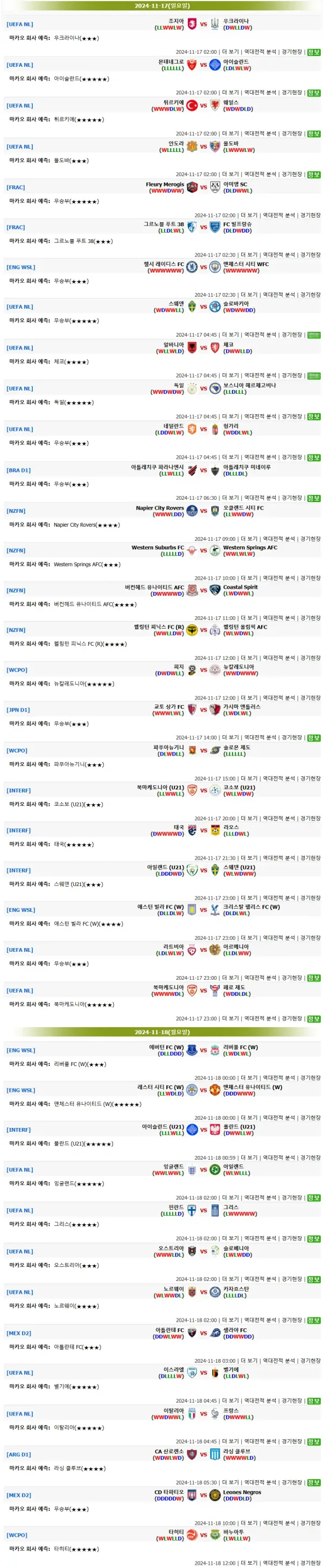
Task: Open the [BRA D1] league link for 아틀레치쿠 파라나엔시
Action: point(18,471)
